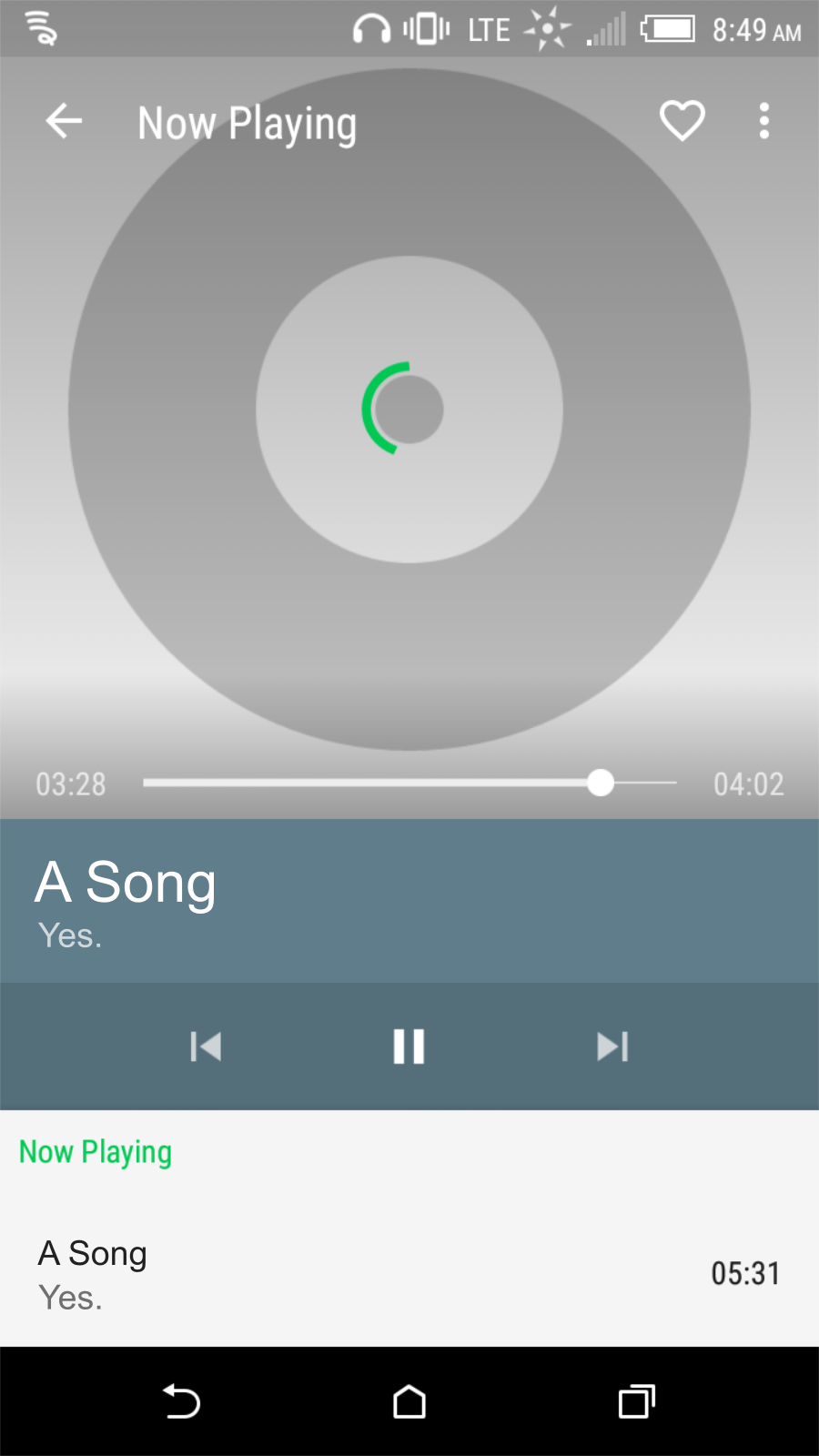Screen dimensions: 819x1456
Task: Favorite this song with the heart icon
Action: coord(682,120)
